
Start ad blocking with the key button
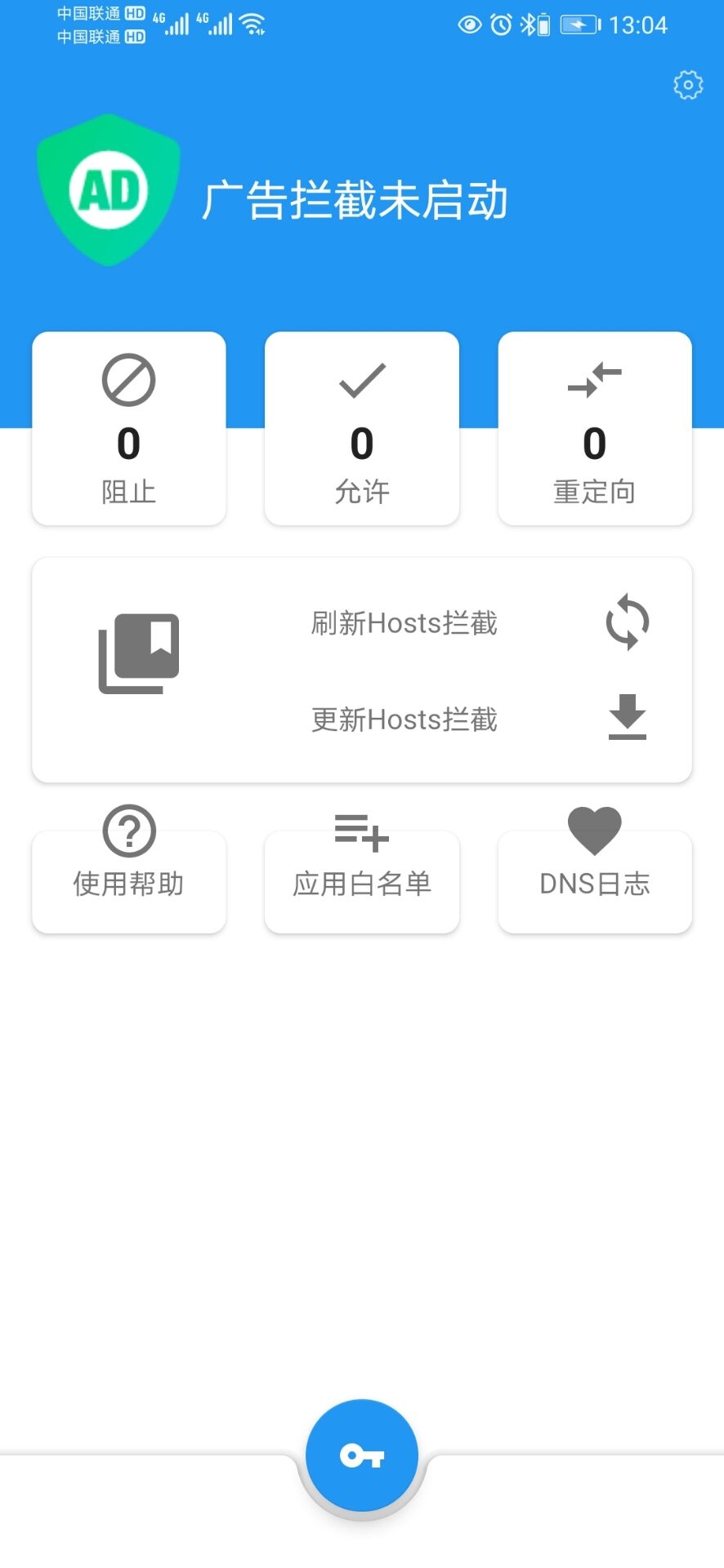[x=362, y=1455]
